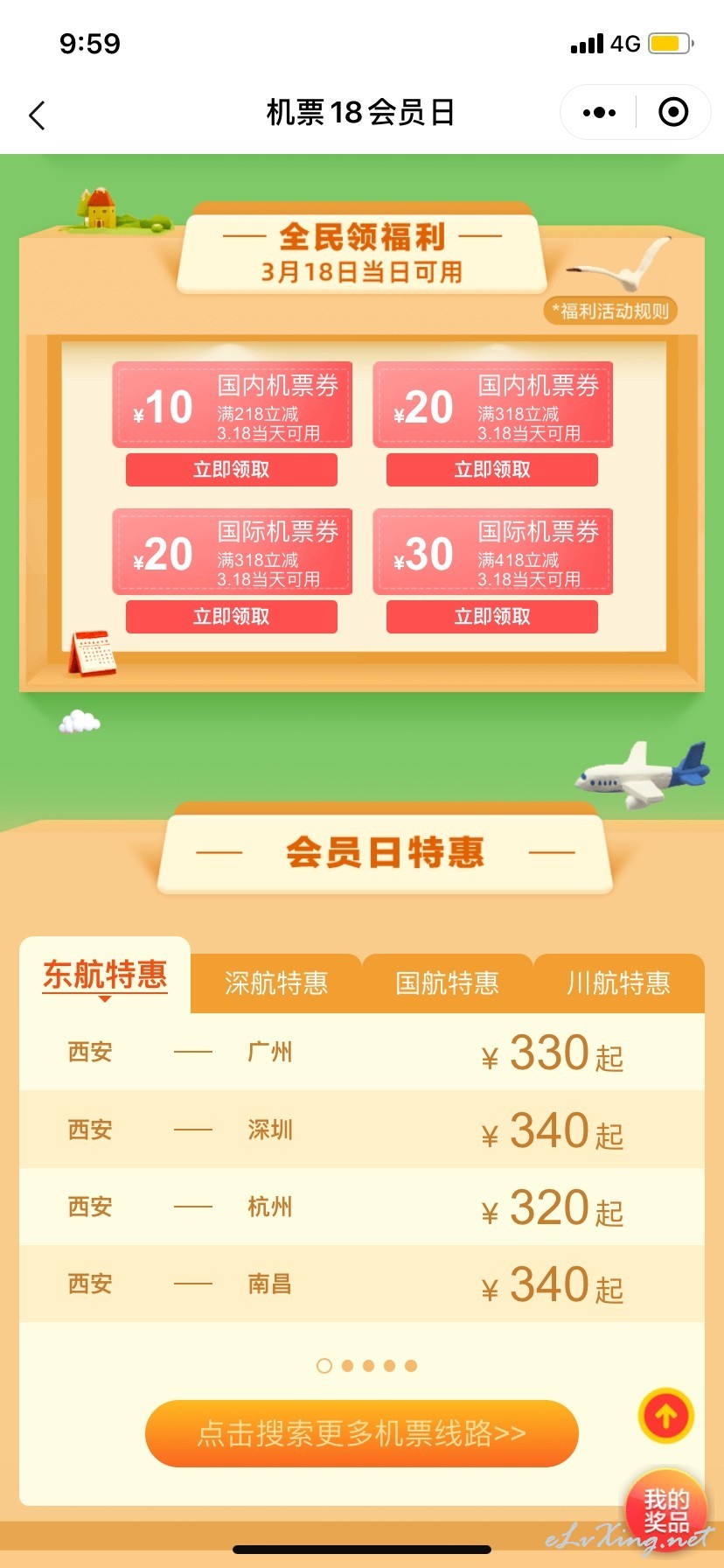724x1568 pixels.
Task: Open the 福利活动规则 rules link
Action: (610, 311)
